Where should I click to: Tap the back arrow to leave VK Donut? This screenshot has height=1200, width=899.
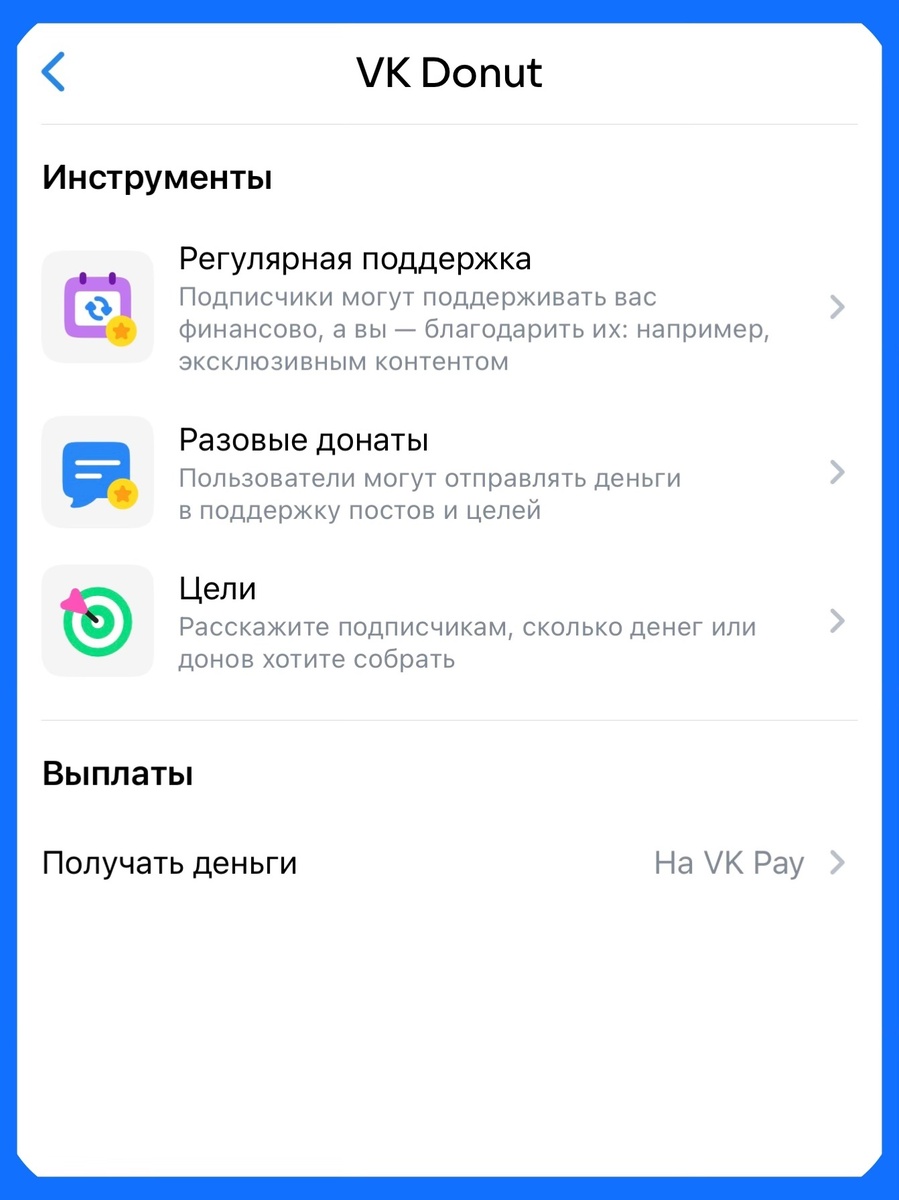[x=54, y=72]
